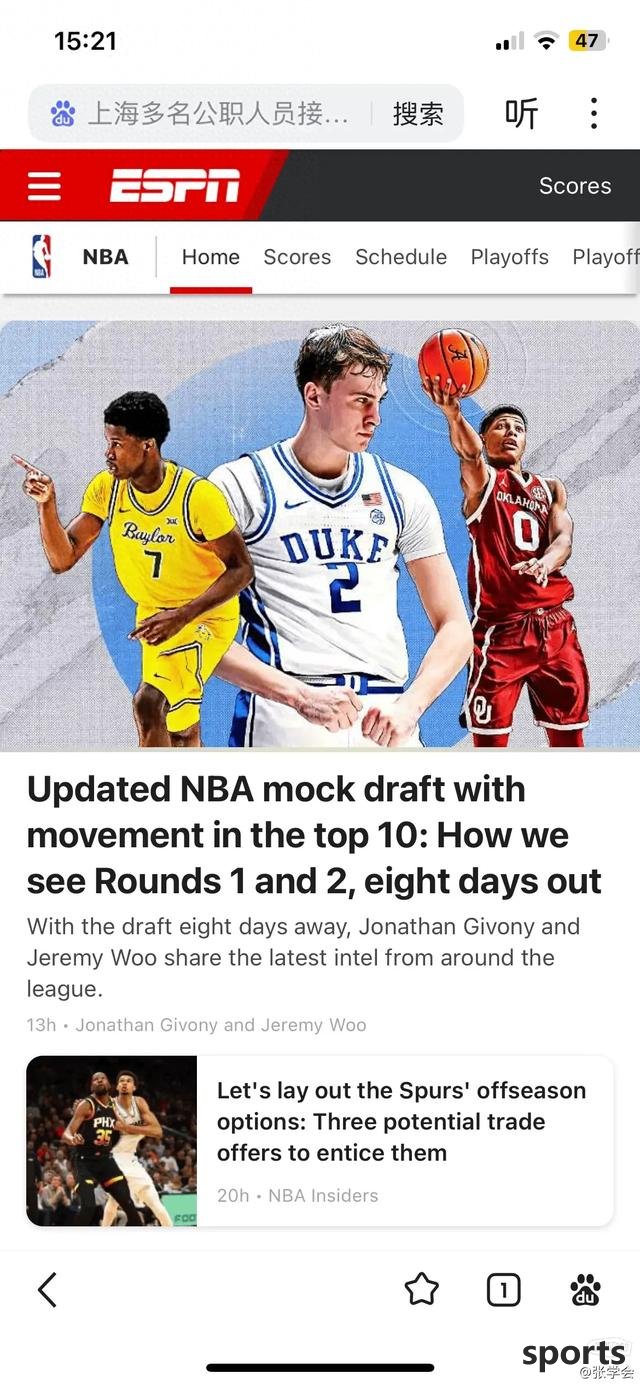Open the browser overflow menu
This screenshot has height=1385, width=640.
(594, 114)
